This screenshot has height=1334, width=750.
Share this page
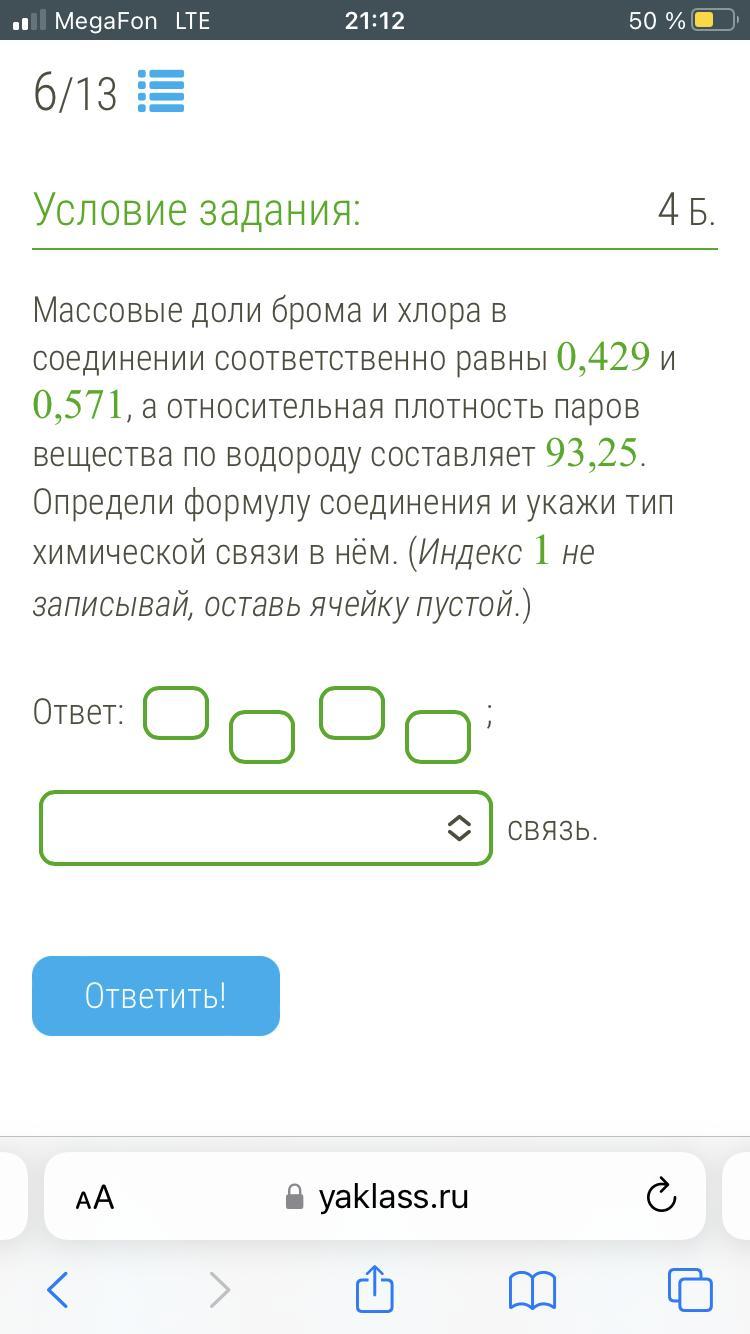pos(375,1288)
